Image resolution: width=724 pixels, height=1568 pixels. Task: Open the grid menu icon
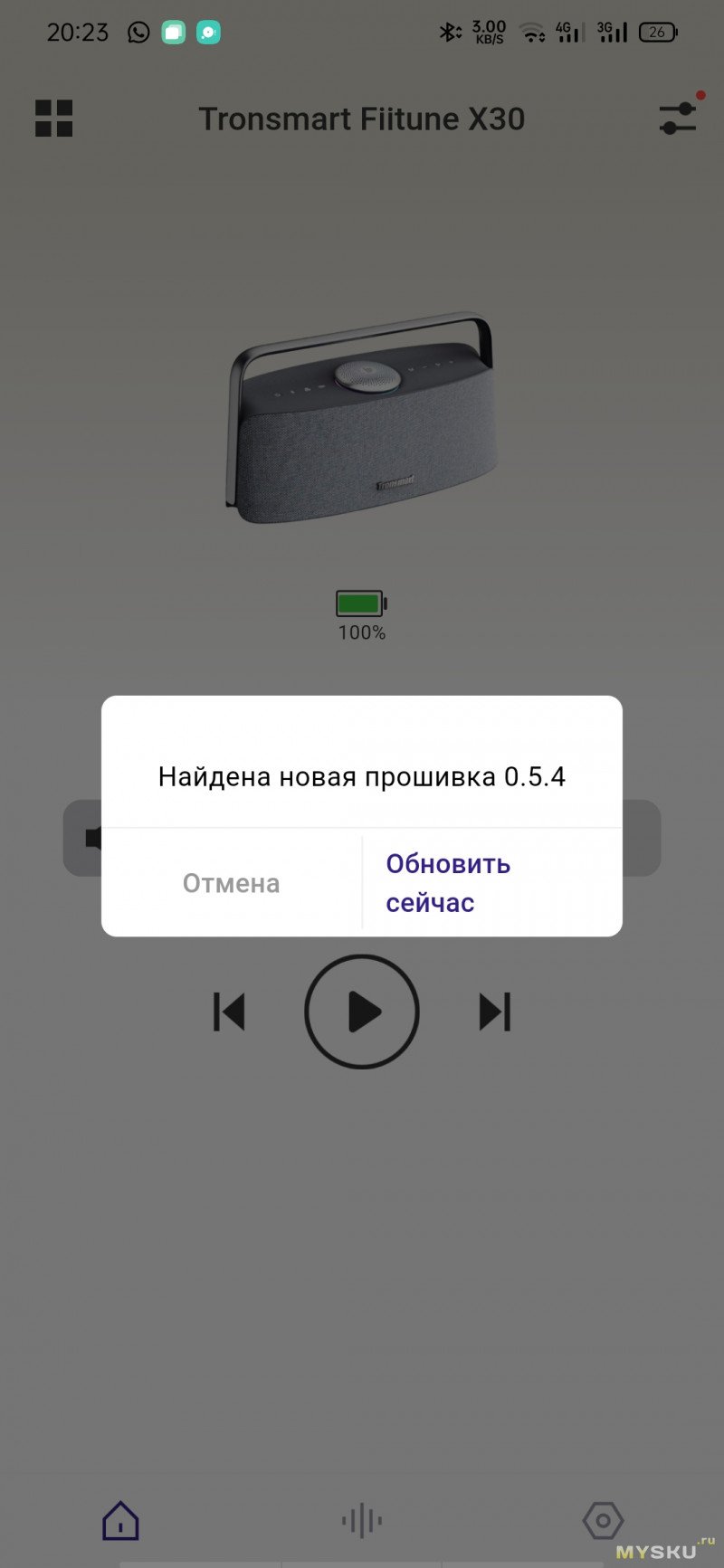click(x=53, y=119)
